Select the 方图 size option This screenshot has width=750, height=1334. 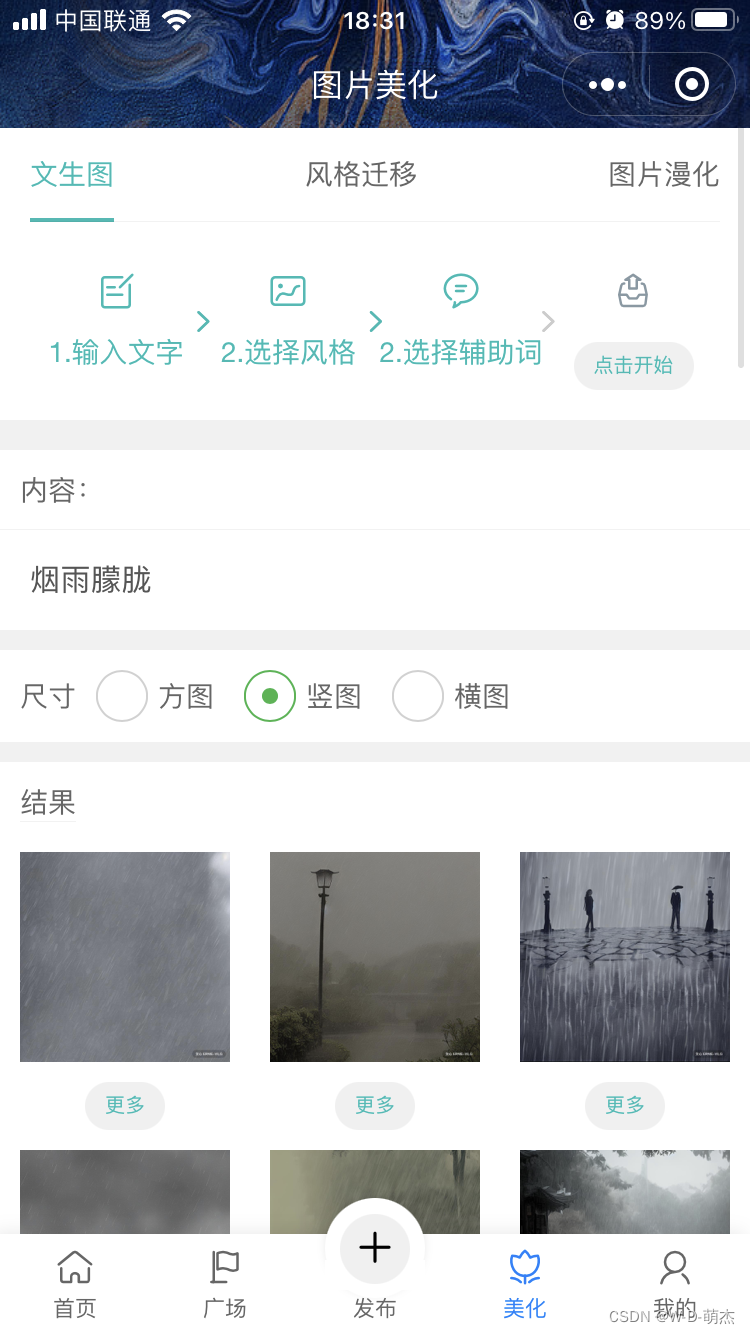point(121,696)
